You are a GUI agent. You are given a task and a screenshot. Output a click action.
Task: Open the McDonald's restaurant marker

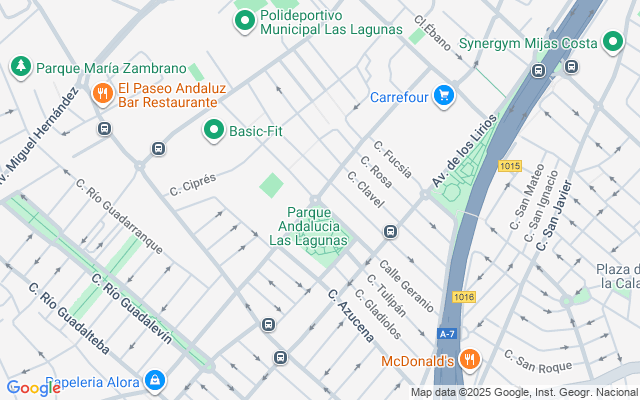point(470,360)
